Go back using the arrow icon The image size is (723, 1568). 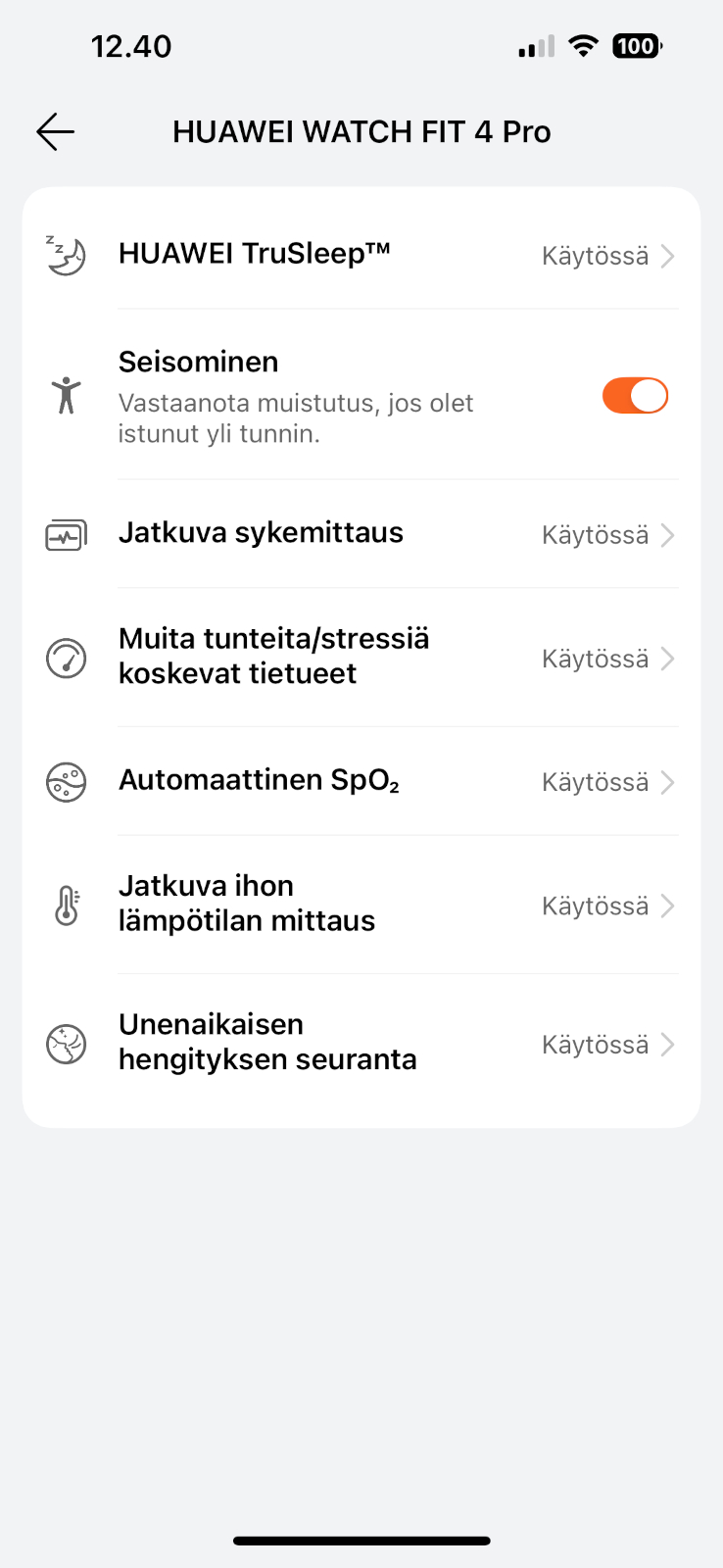tap(56, 131)
